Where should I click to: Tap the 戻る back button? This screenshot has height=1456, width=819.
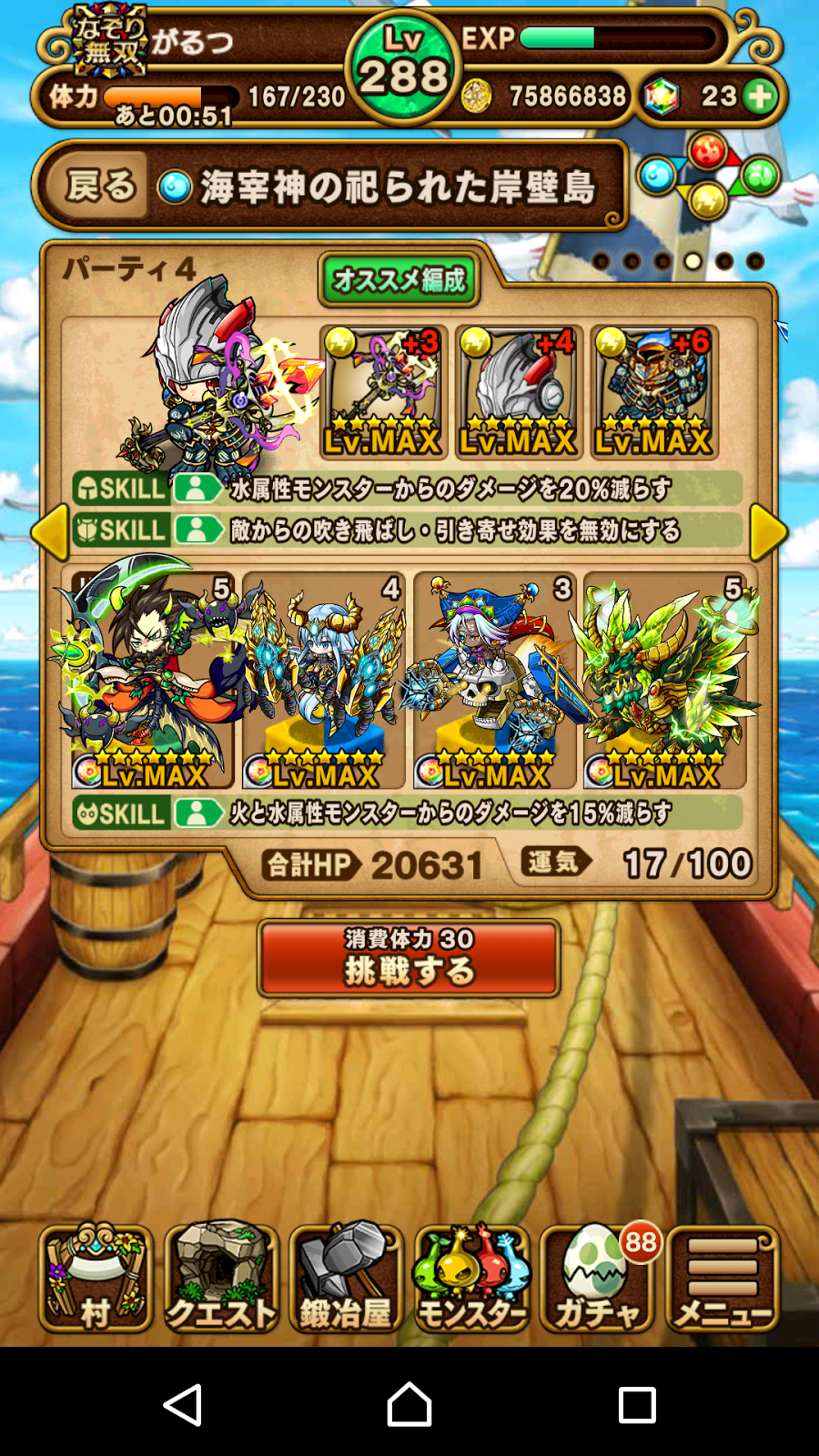[100, 187]
